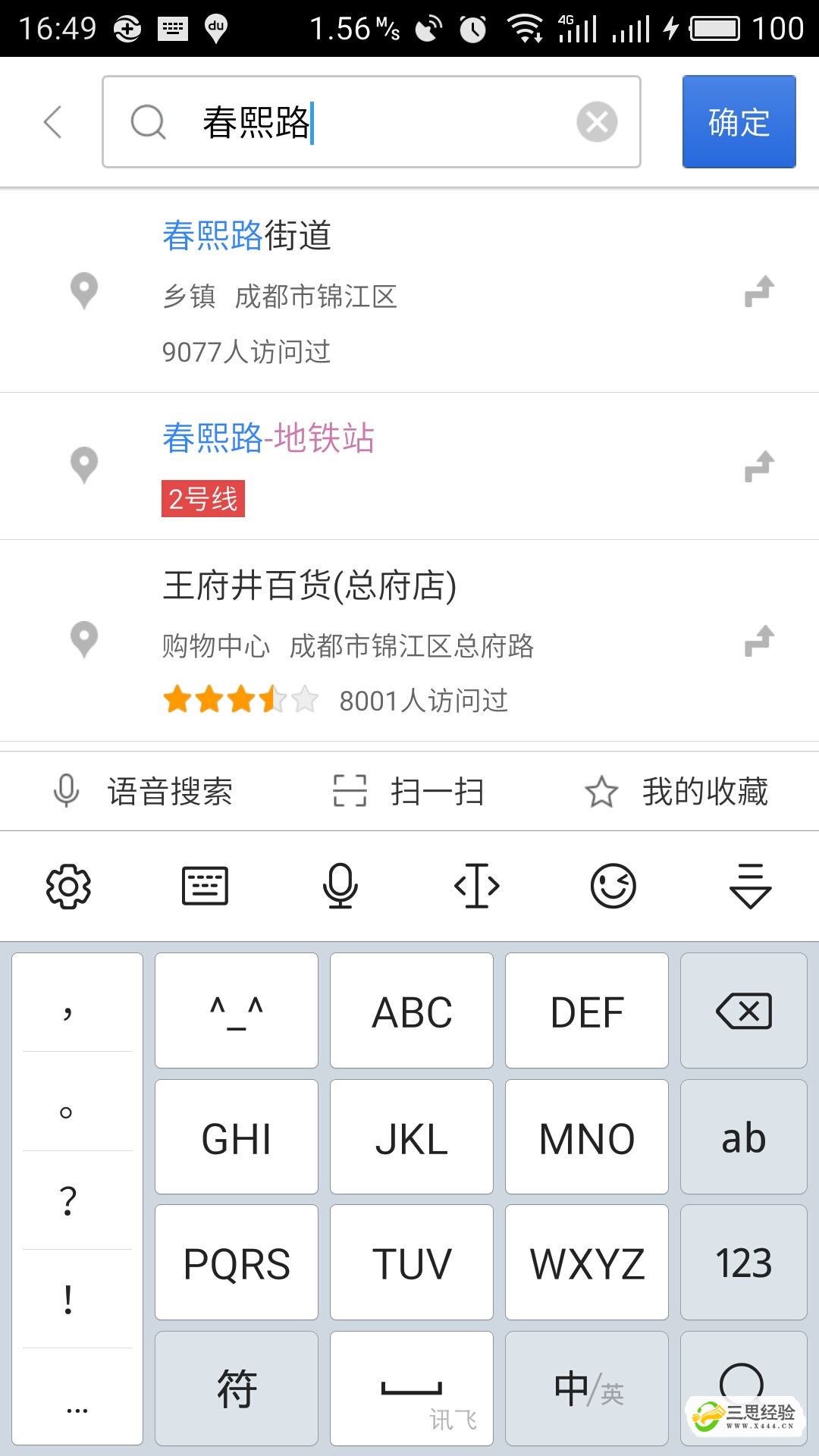
Task: Switch keyboard to 123 number mode
Action: (x=743, y=1263)
